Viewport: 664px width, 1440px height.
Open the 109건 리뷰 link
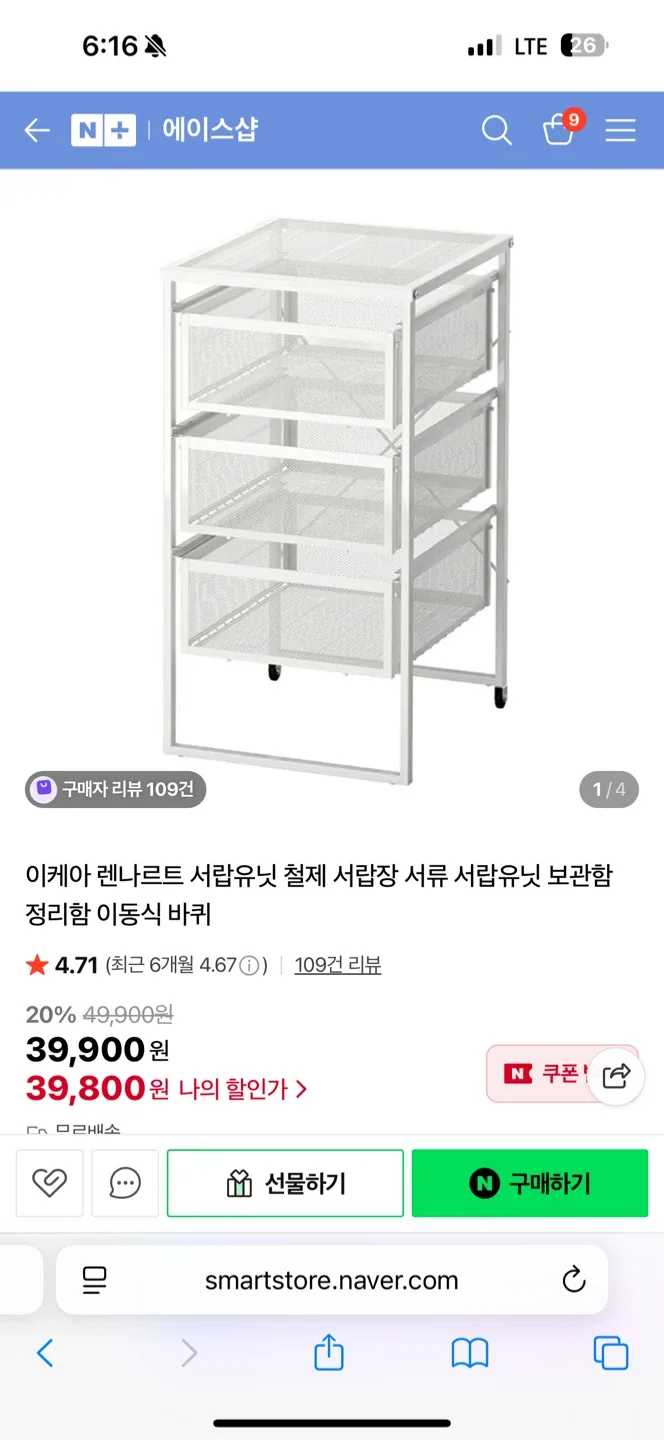tap(337, 965)
